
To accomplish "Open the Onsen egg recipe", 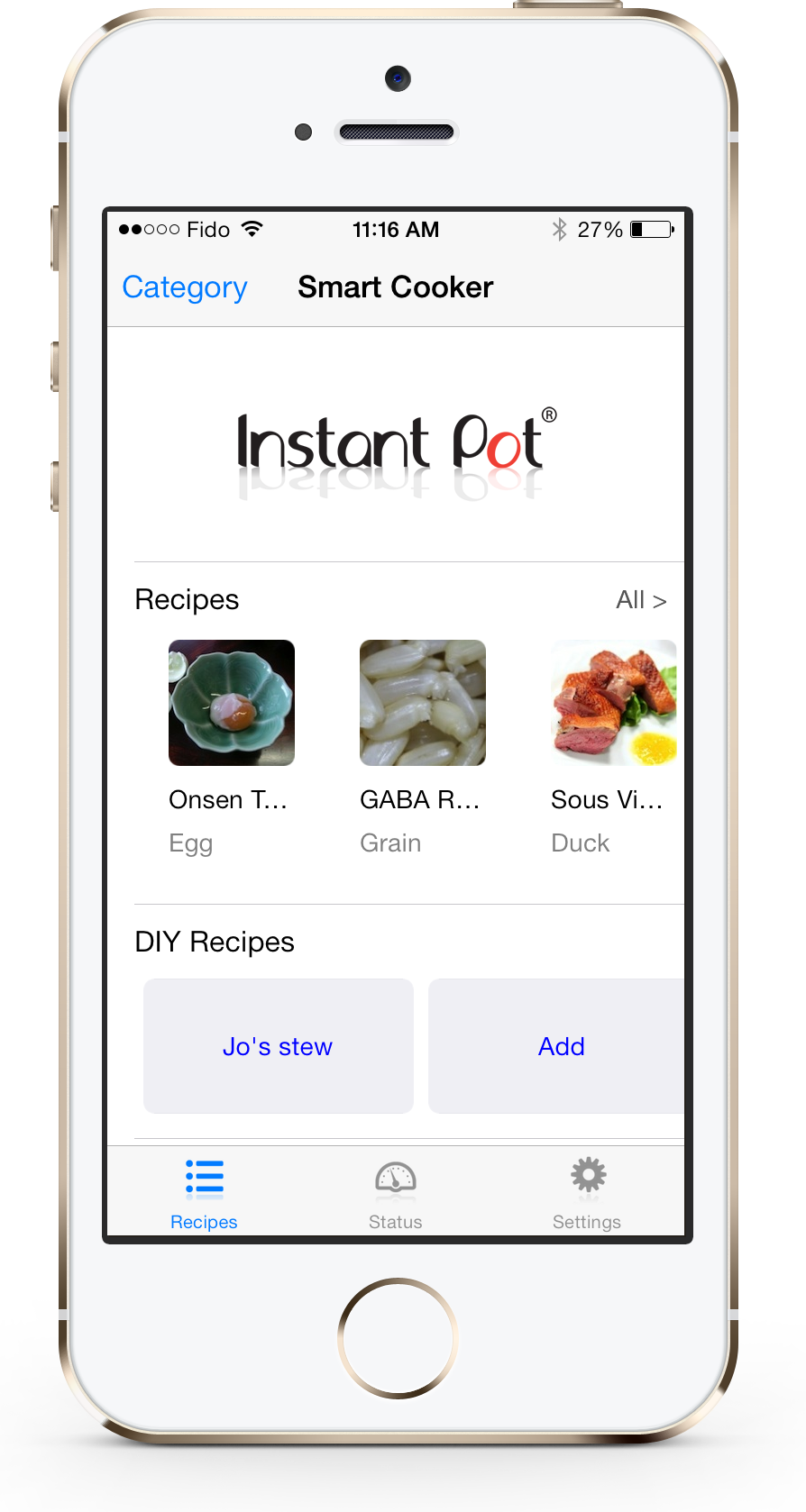I will tap(232, 703).
